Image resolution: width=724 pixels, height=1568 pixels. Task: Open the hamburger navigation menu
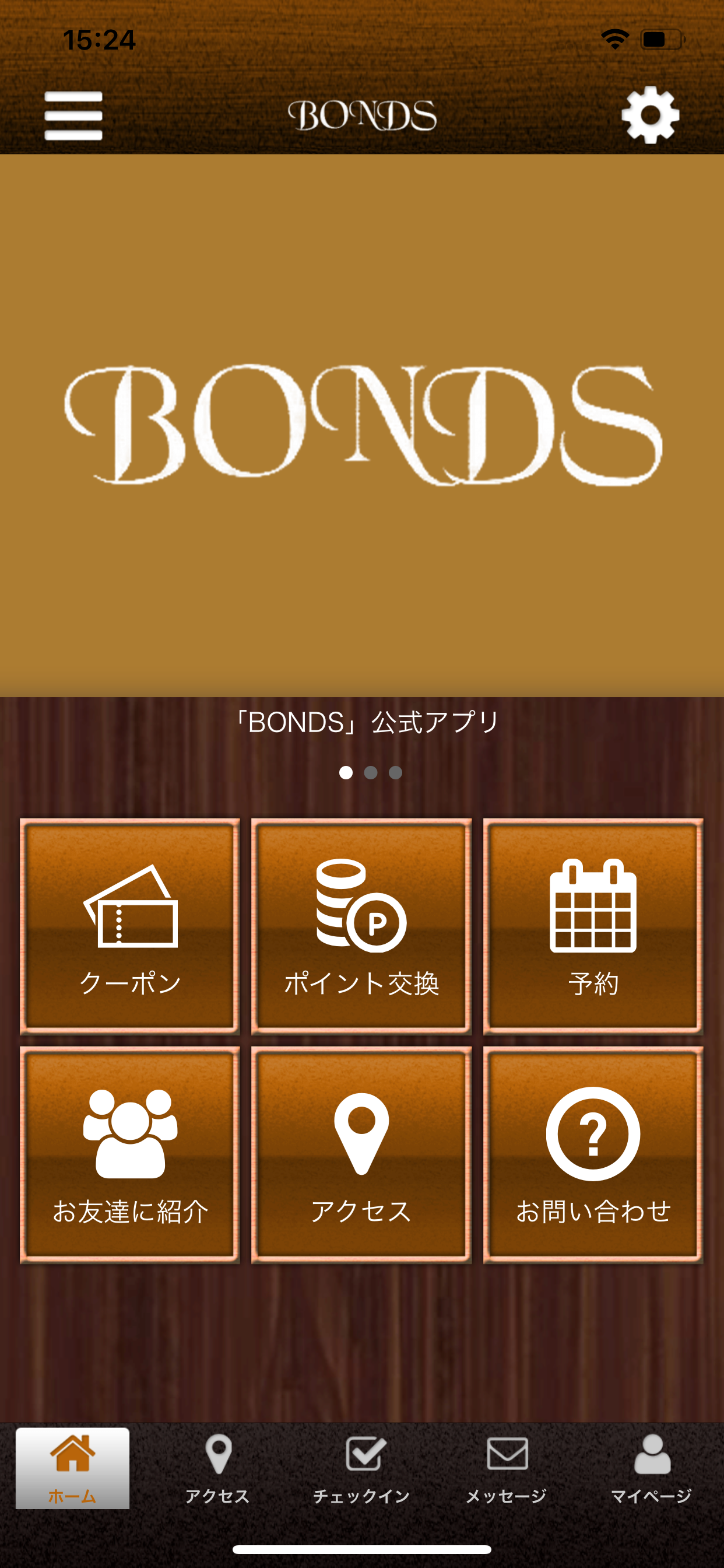pyautogui.click(x=73, y=114)
